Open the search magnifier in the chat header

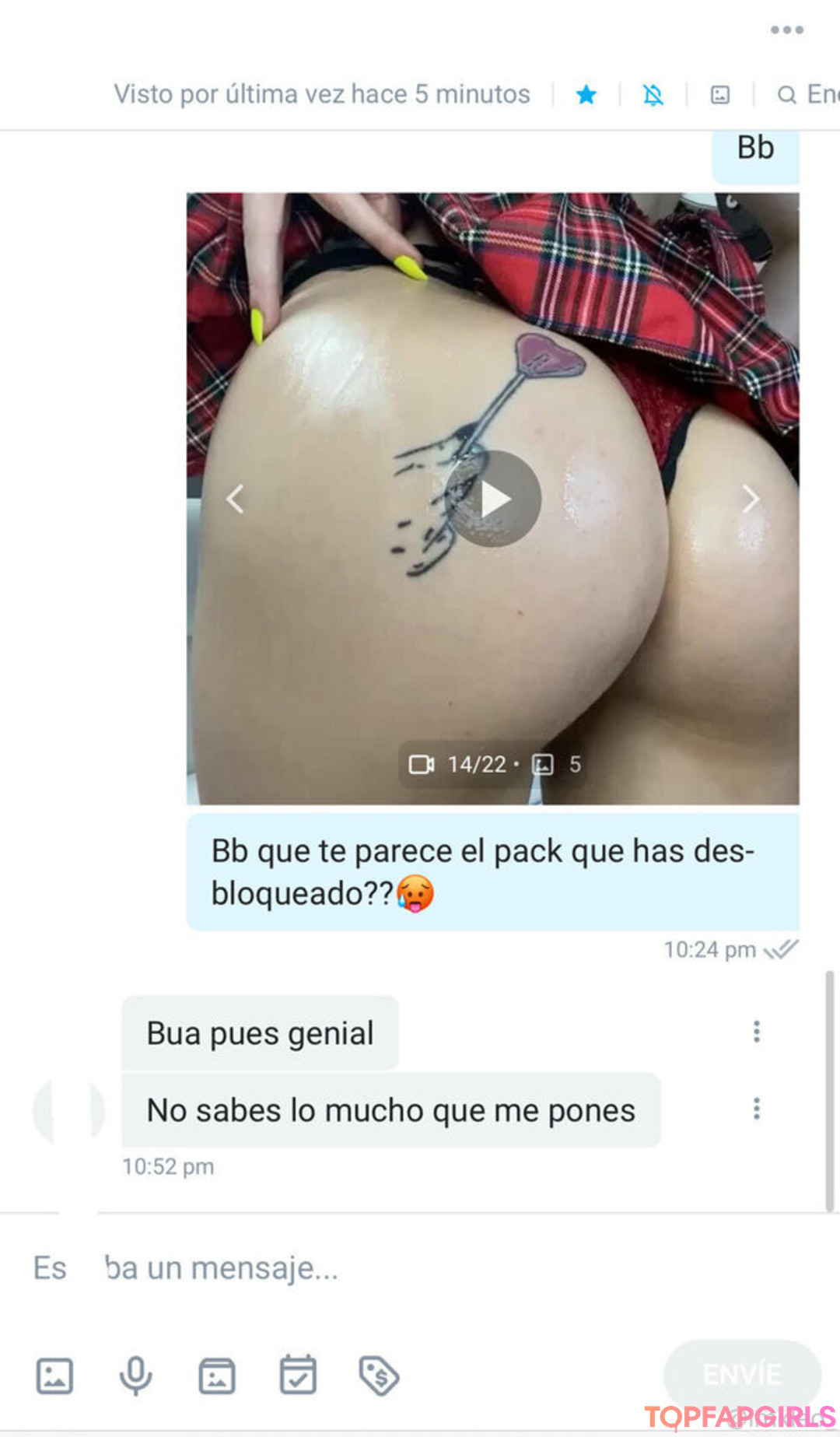tap(787, 95)
